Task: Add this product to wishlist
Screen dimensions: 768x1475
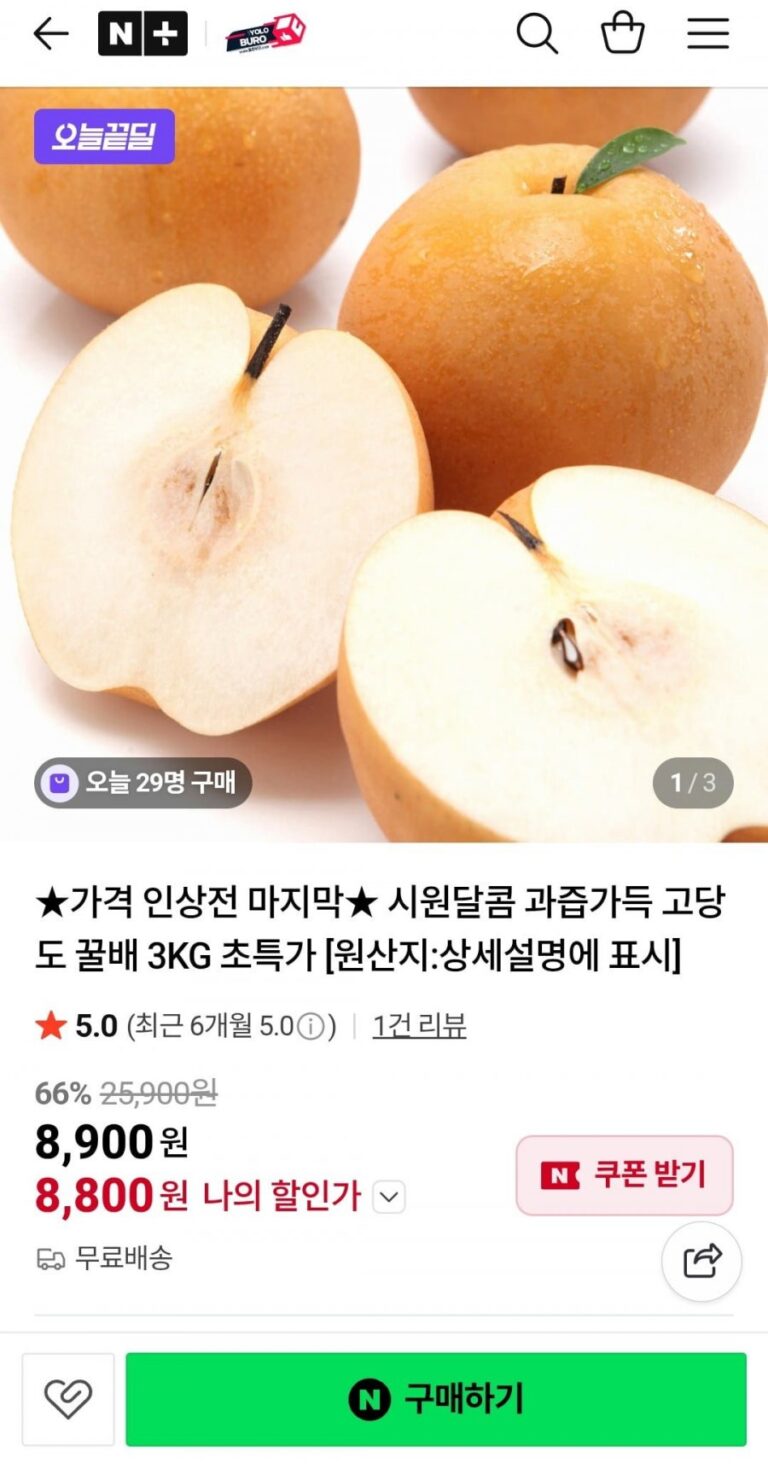Action: coord(68,1399)
